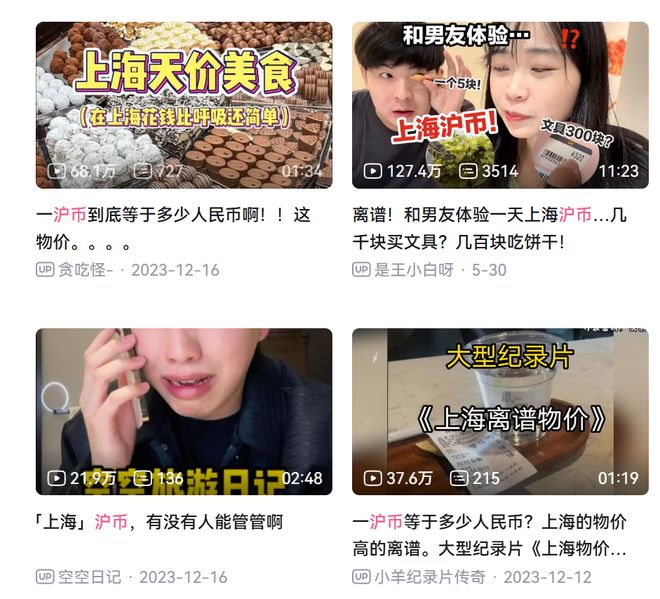Open the 「上海」沪币 crying man video
Image resolution: width=660 pixels, height=599 pixels.
[x=184, y=411]
